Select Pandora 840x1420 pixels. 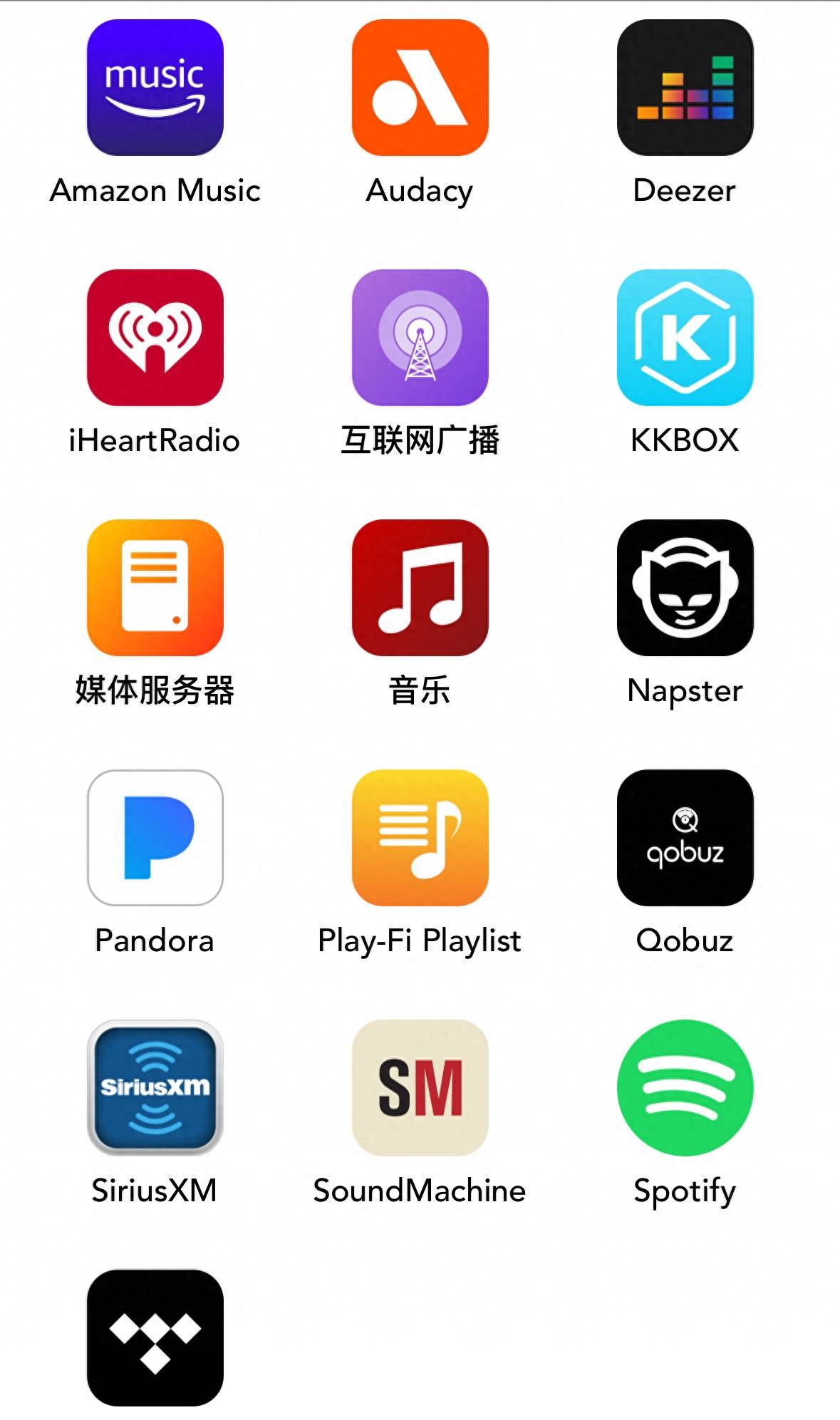(x=155, y=838)
